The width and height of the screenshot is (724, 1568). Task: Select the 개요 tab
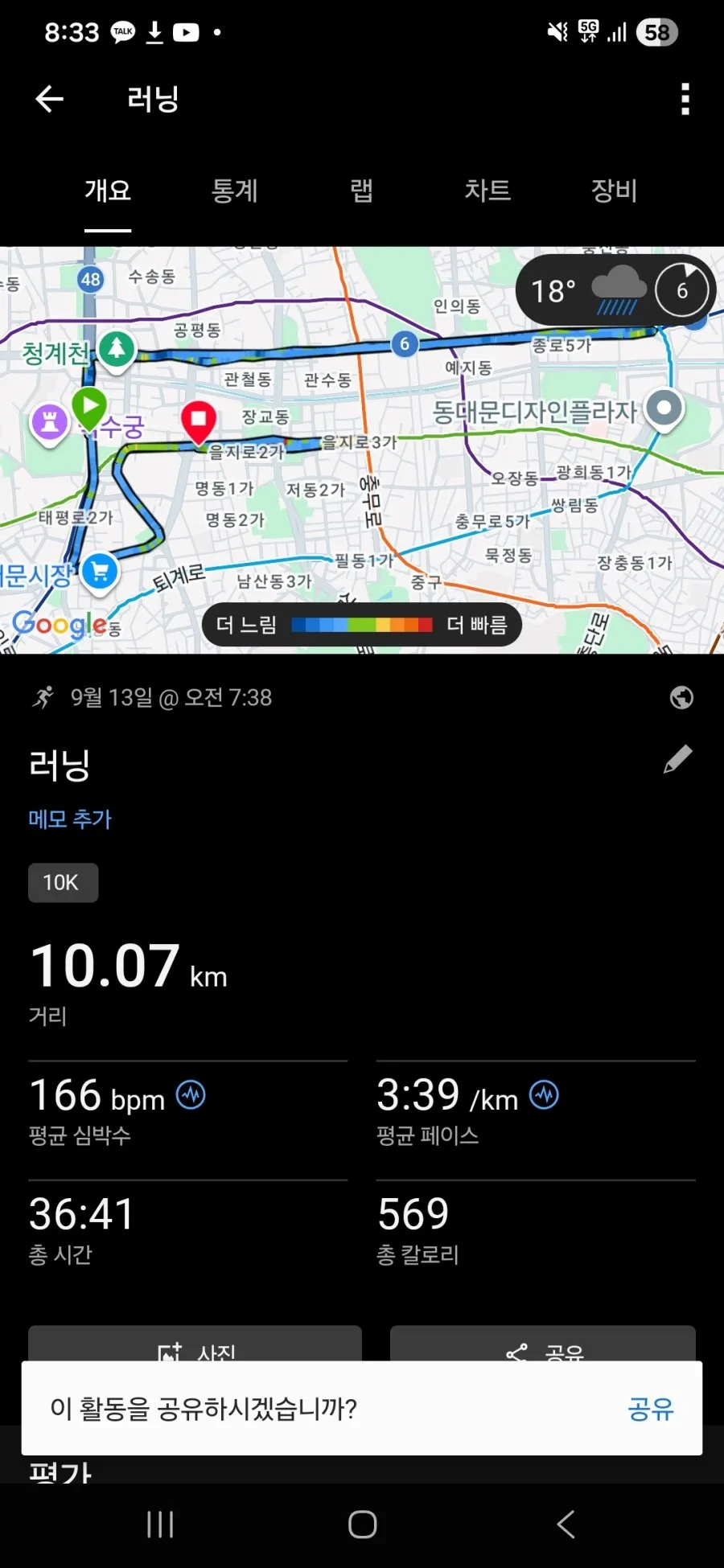click(108, 191)
